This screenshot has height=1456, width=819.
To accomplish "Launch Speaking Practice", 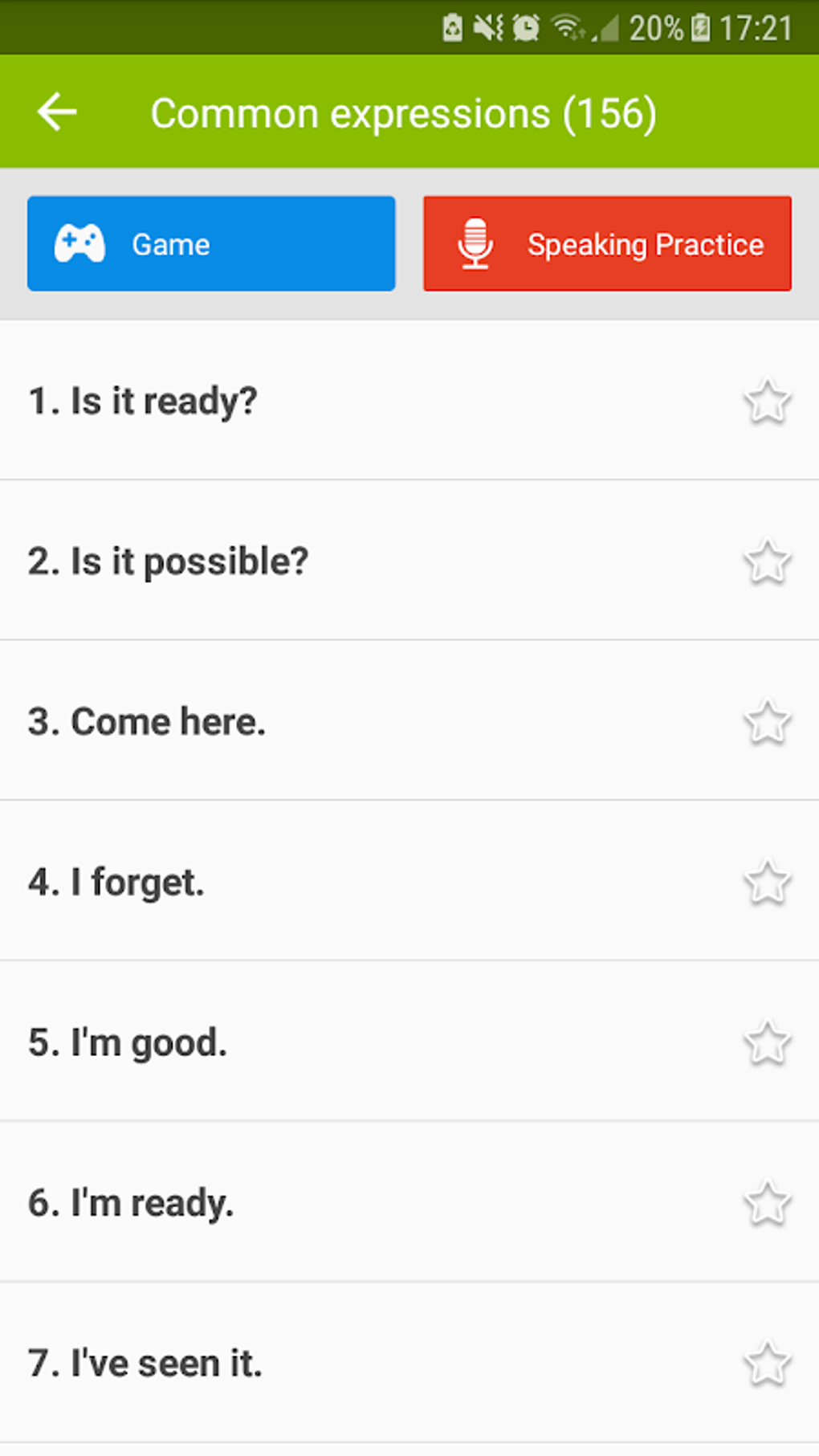I will click(x=607, y=243).
